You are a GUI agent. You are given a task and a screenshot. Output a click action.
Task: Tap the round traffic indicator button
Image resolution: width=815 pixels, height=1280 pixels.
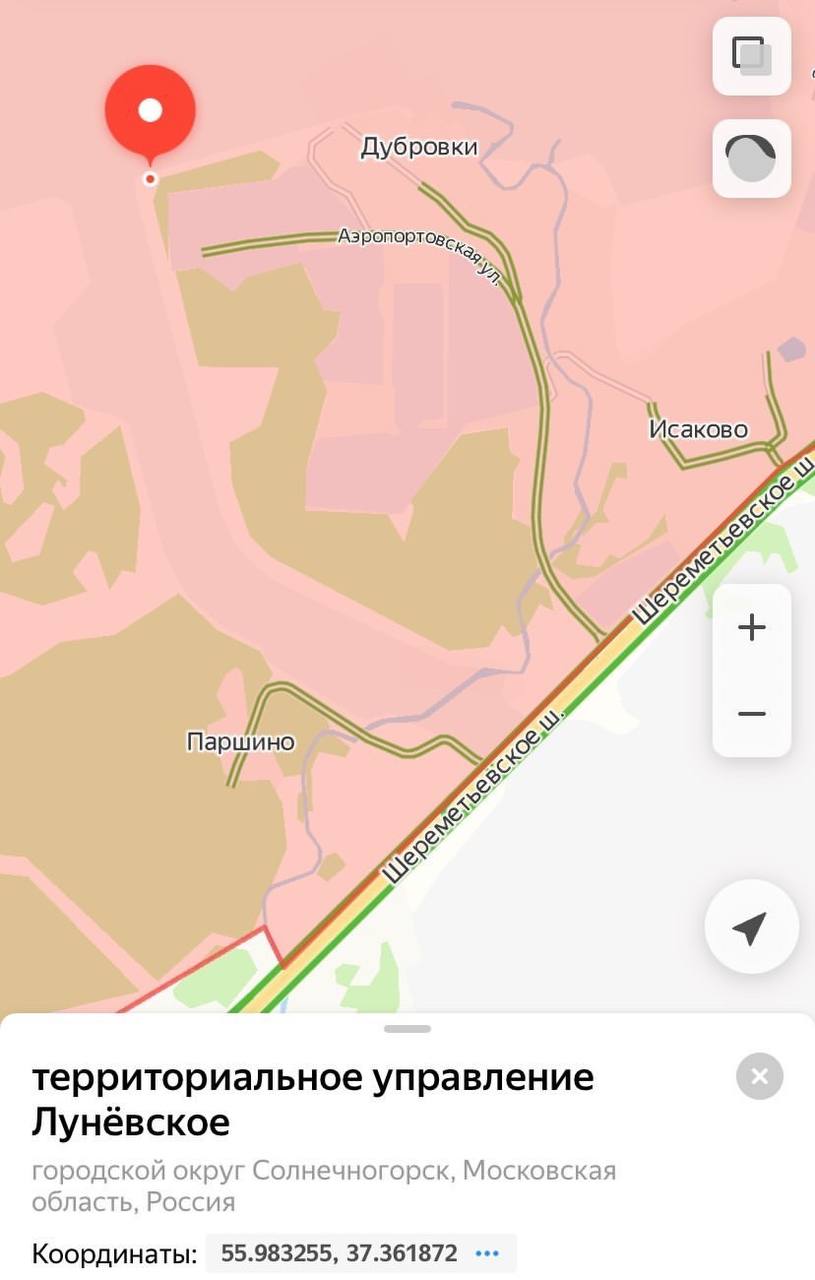751,158
